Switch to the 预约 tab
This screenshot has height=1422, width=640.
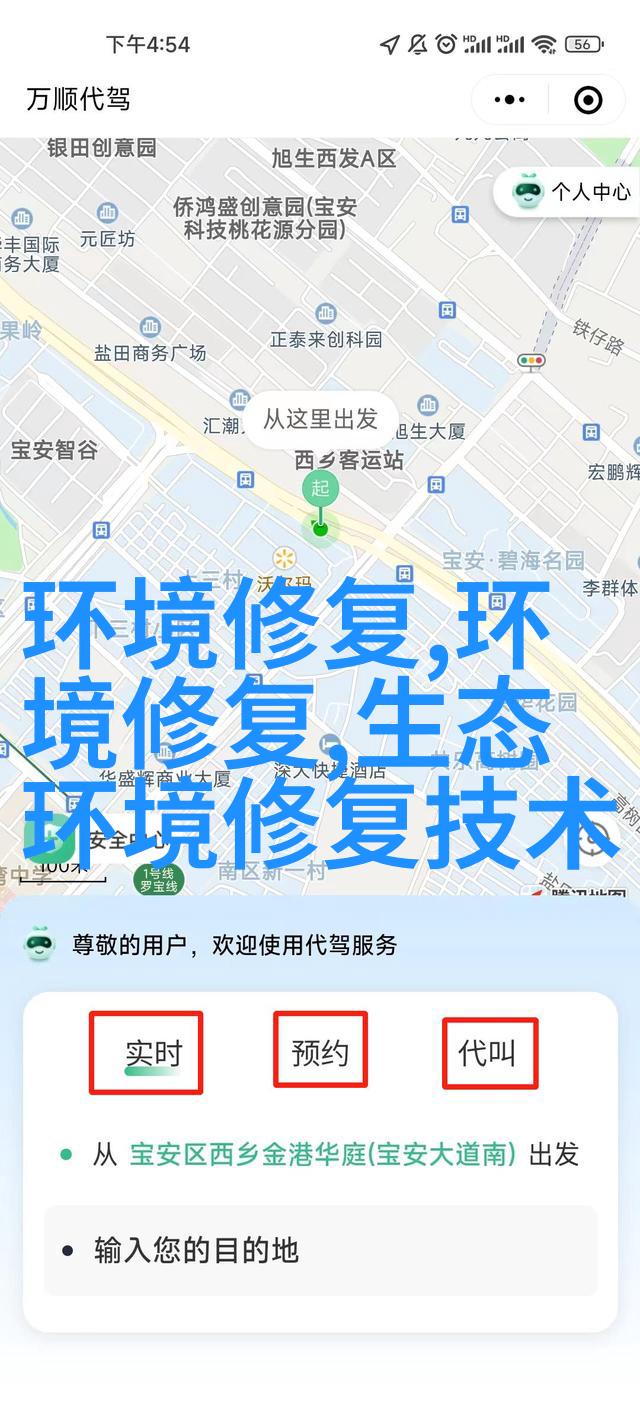(x=320, y=1051)
